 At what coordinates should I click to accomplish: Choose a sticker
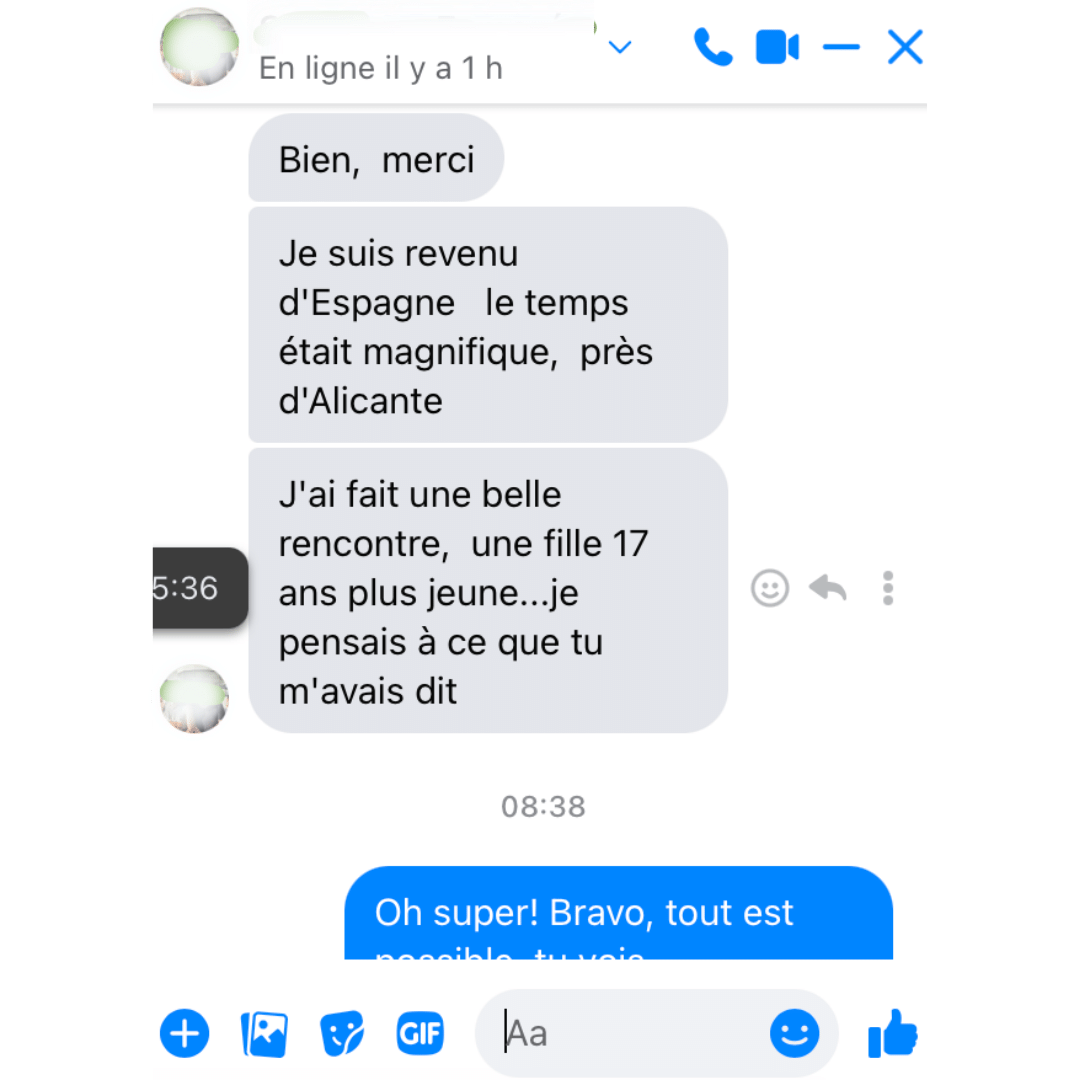pos(342,1033)
